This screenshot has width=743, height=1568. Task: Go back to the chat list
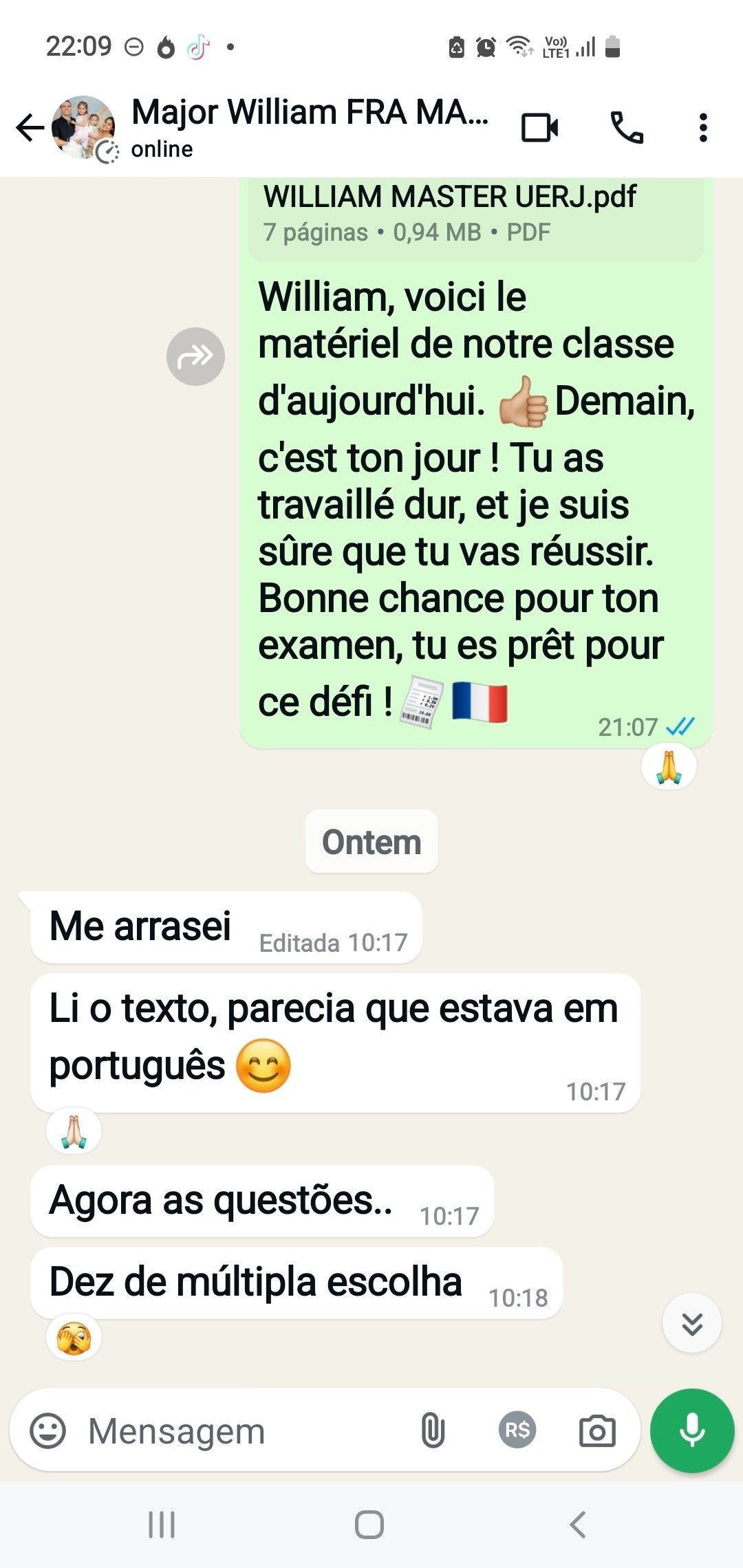coord(29,128)
